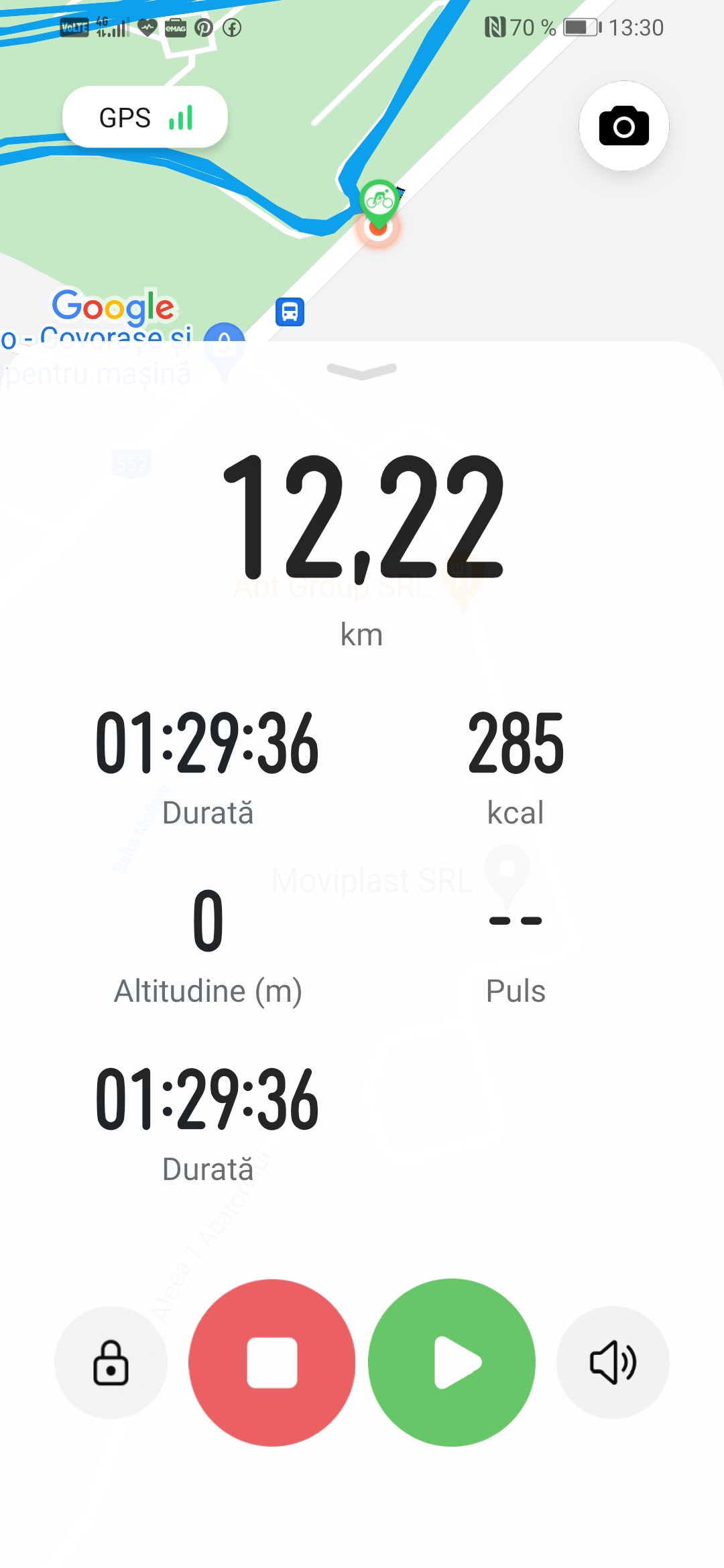Image resolution: width=724 pixels, height=1568 pixels.
Task: Collapse the stats panel handle
Action: (x=362, y=371)
